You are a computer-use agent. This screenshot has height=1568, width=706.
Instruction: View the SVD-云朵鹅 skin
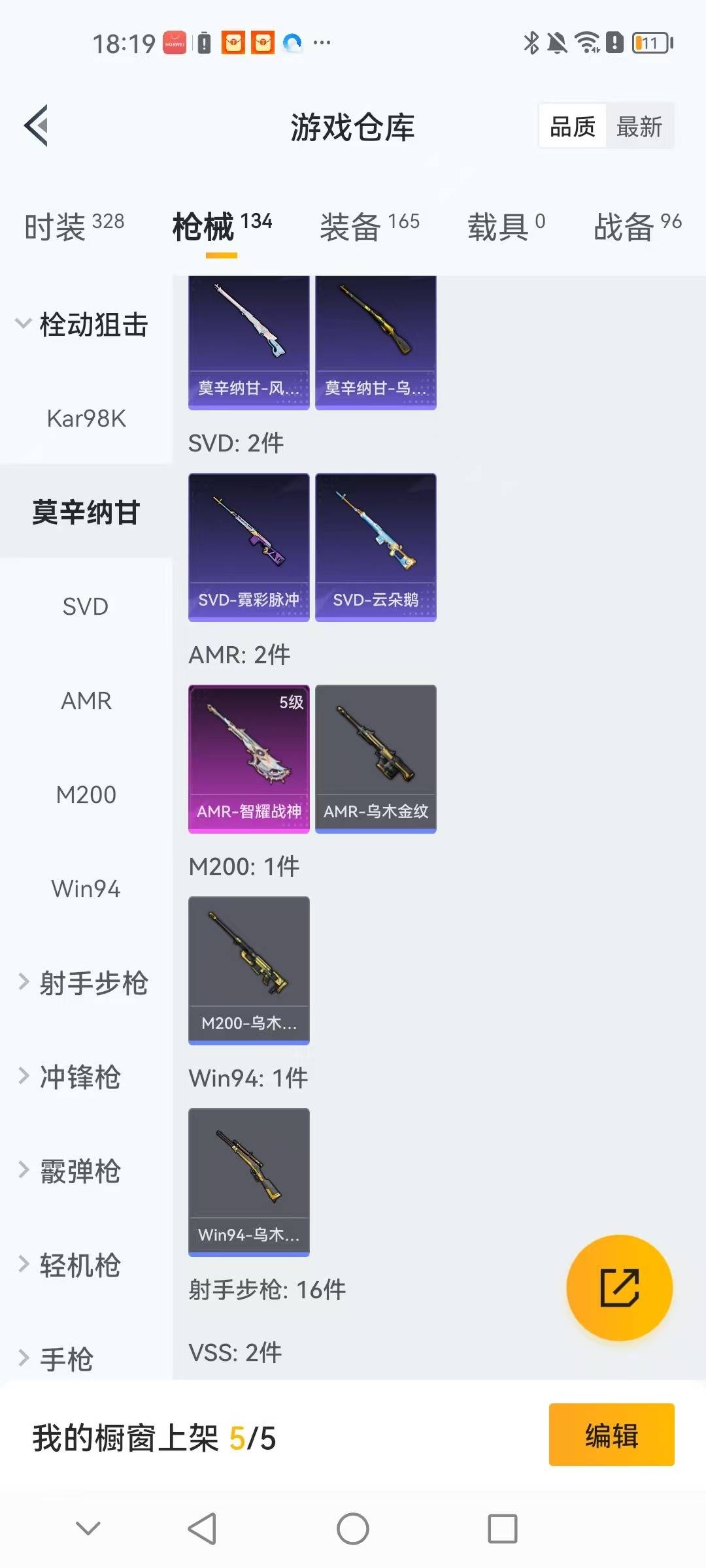tap(376, 549)
